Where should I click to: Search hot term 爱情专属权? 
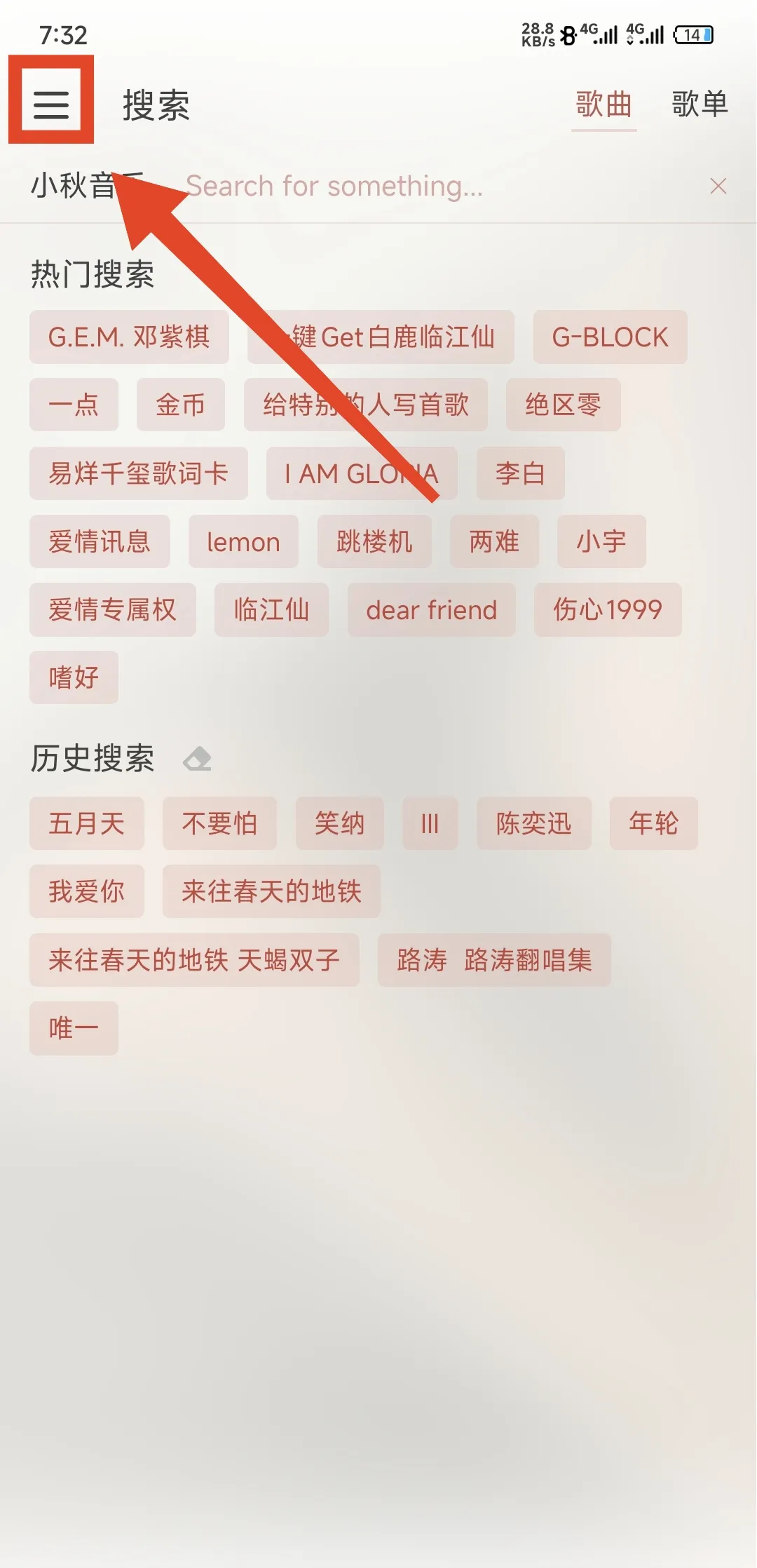coord(112,610)
